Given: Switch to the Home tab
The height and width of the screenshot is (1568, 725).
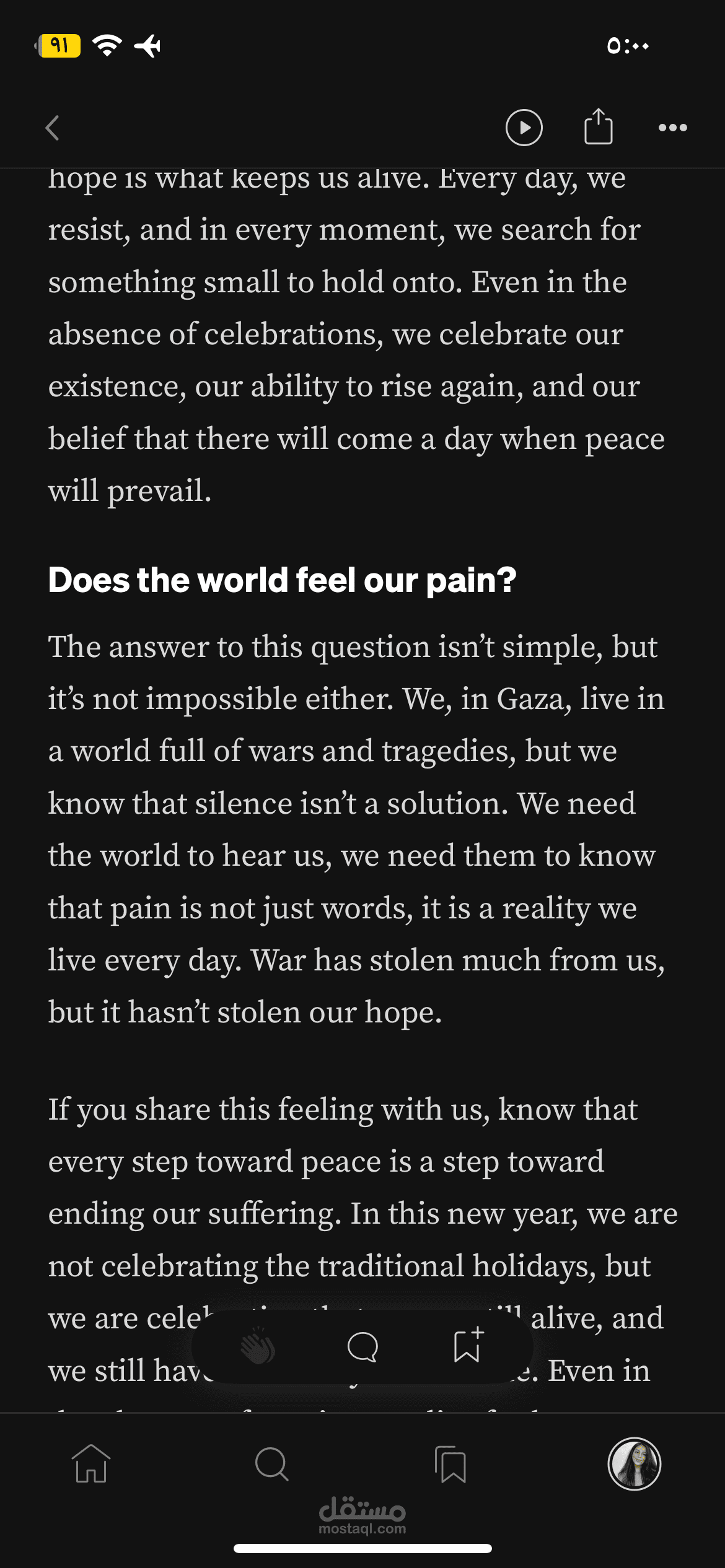Looking at the screenshot, I should pos(91,1464).
